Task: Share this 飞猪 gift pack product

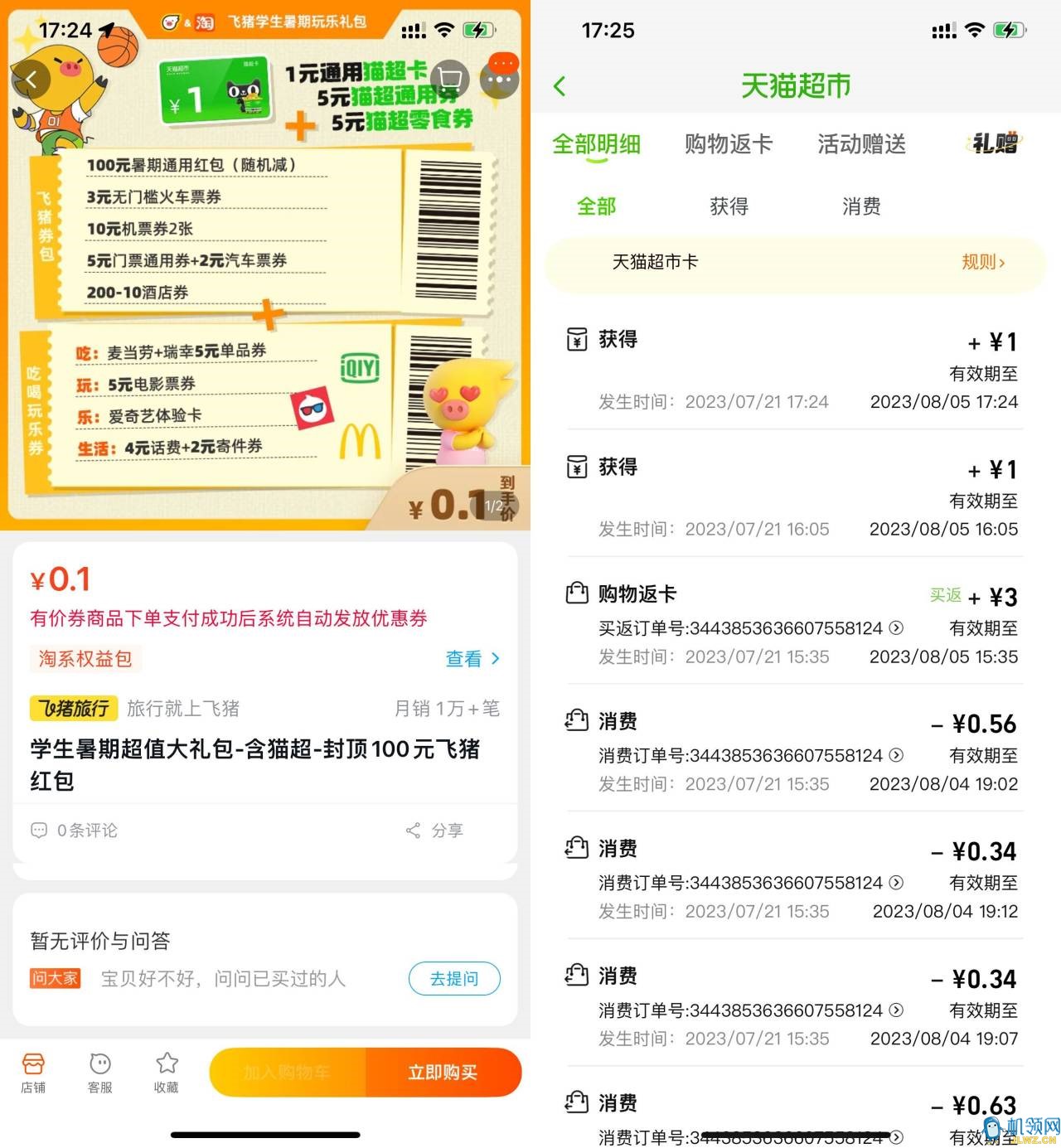Action: coord(435,831)
